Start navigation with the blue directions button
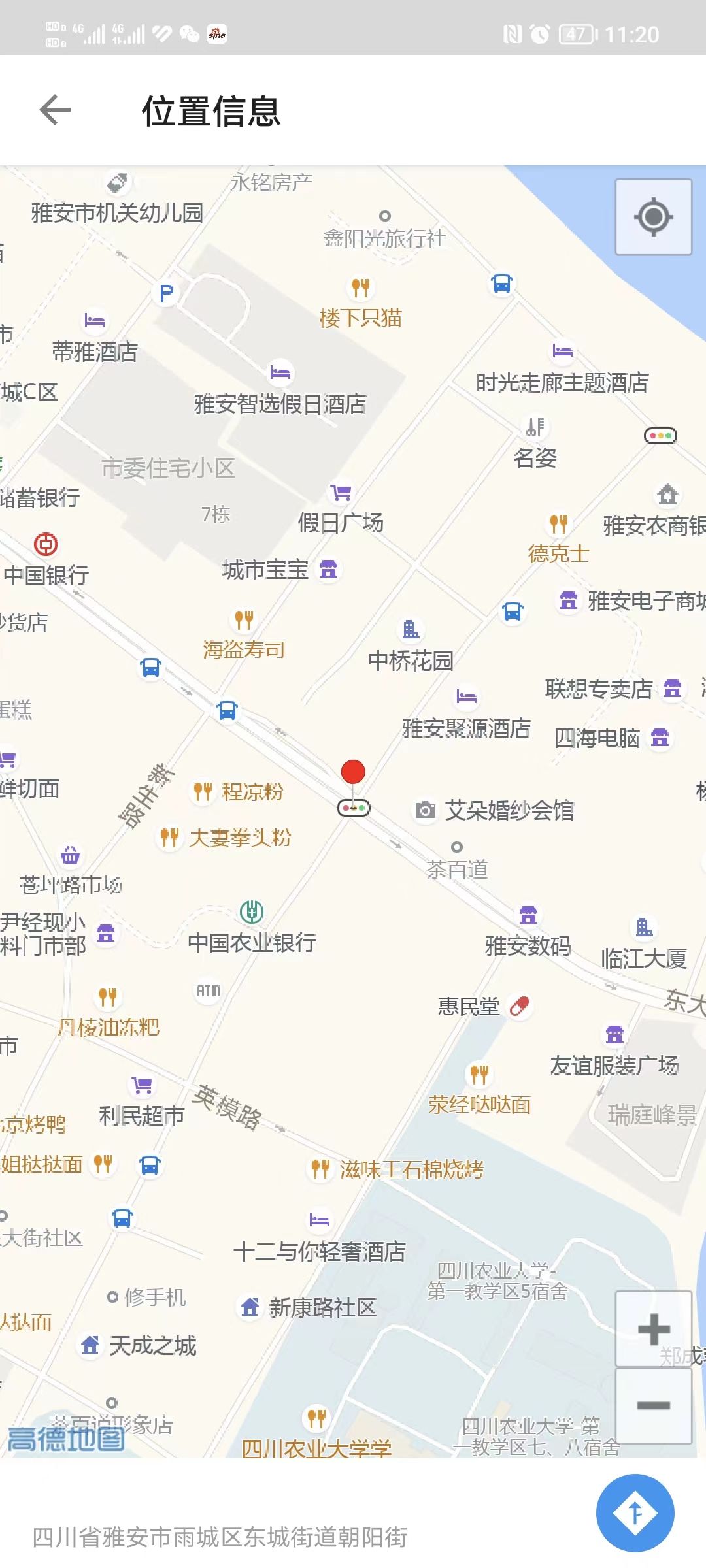The height and width of the screenshot is (1568, 706). click(x=635, y=1512)
